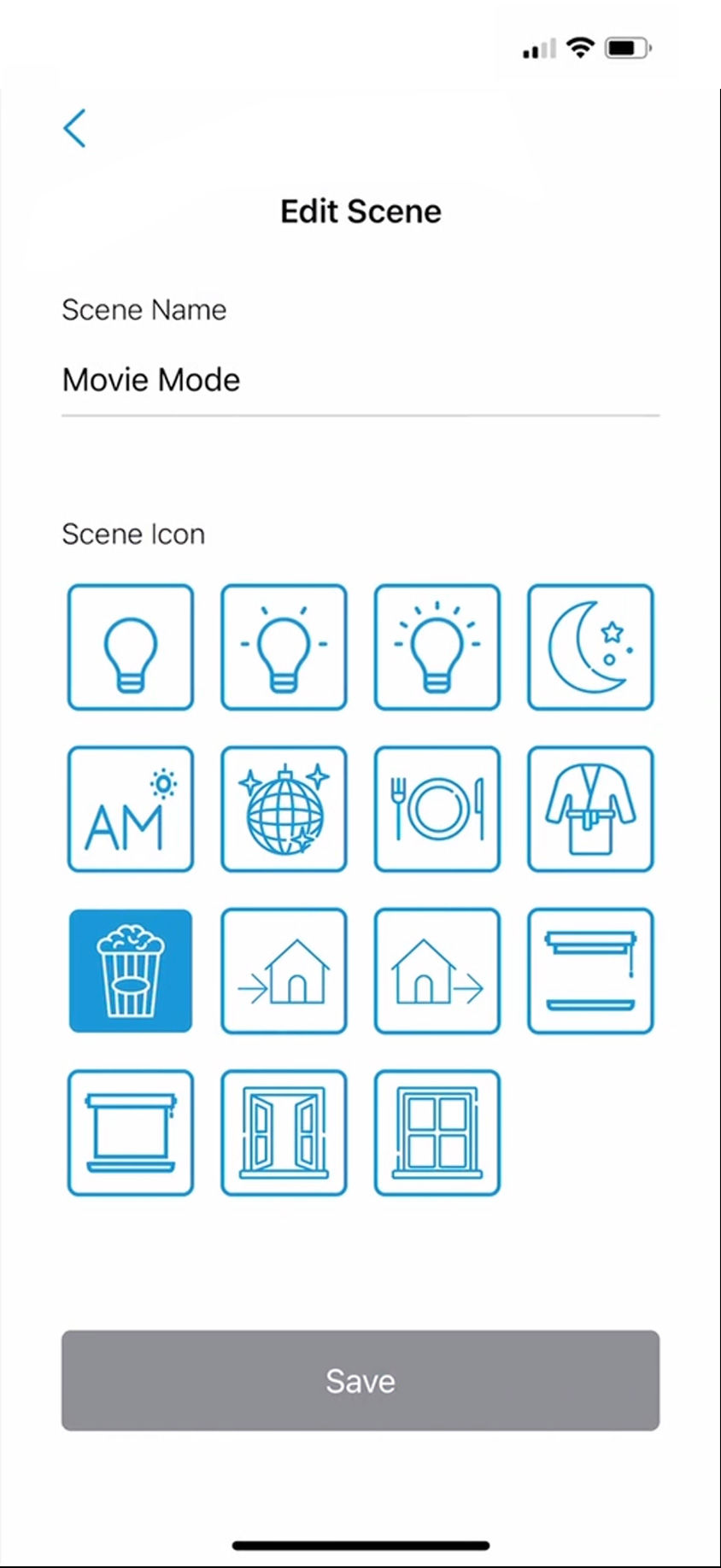Choose the dim glowing bulb icon
The image size is (721, 1568).
[x=284, y=647]
